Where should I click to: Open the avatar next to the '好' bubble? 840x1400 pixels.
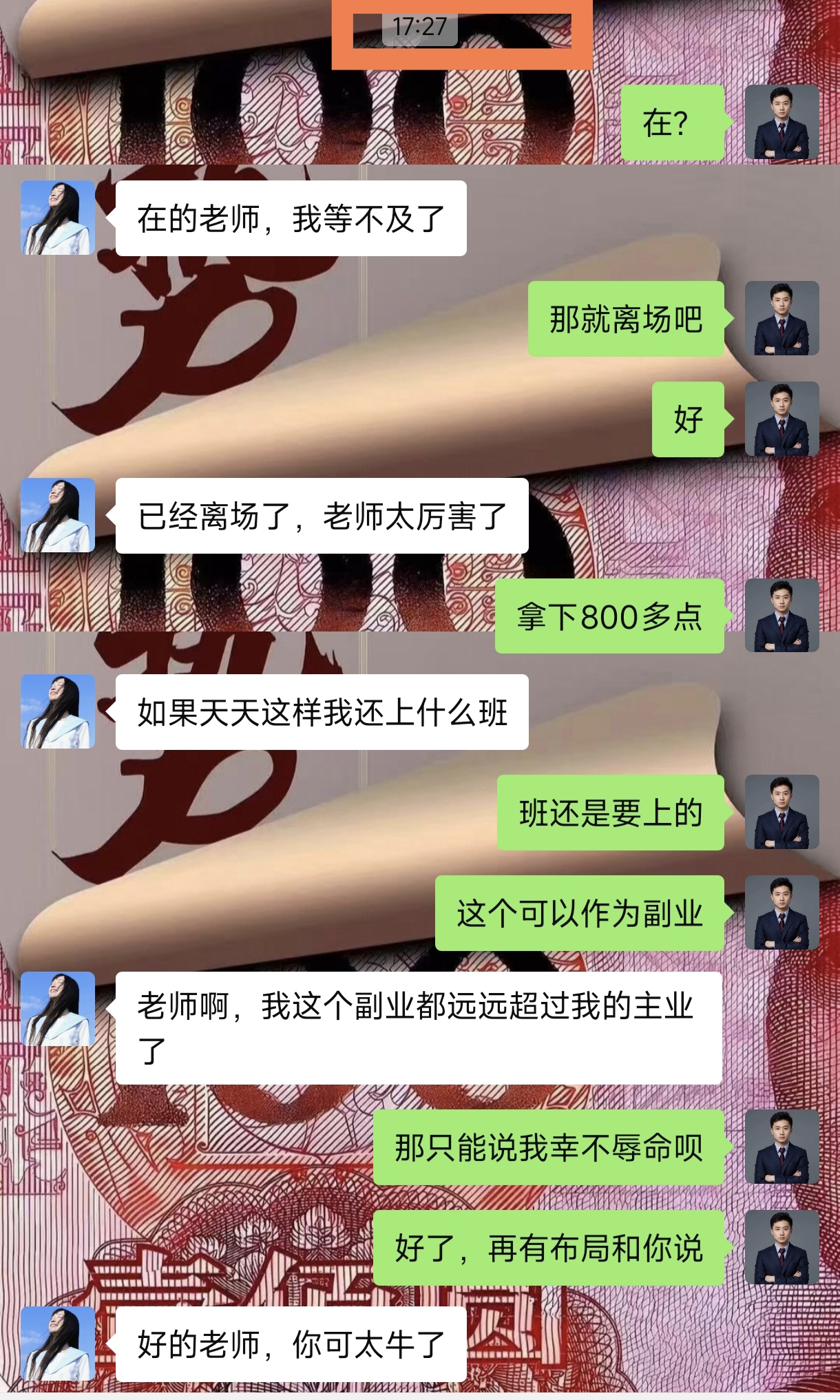pos(781,419)
